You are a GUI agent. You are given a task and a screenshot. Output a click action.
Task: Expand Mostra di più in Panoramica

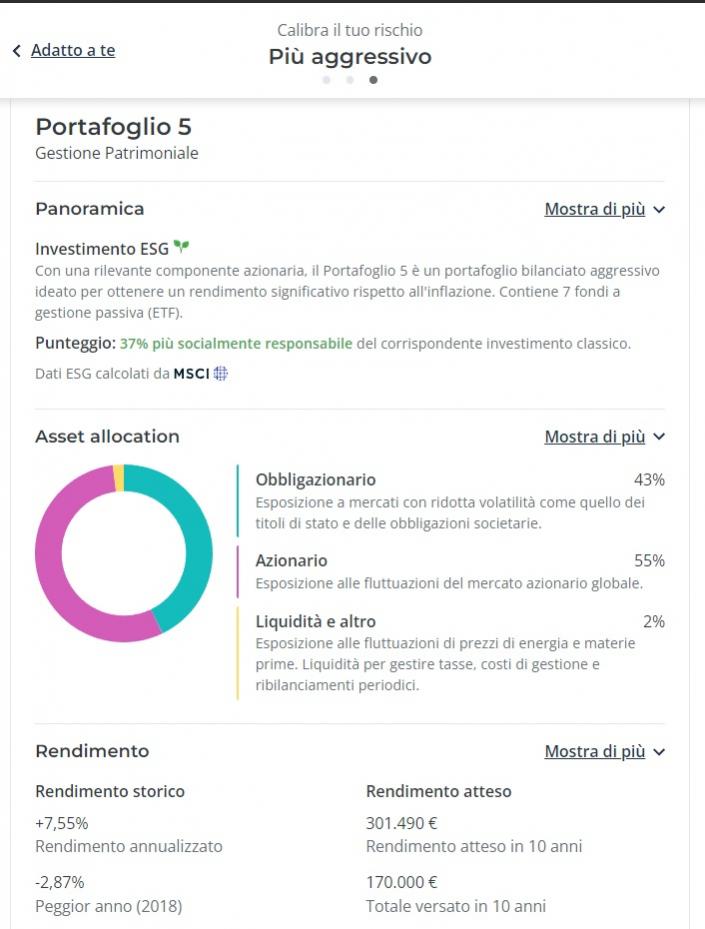(604, 209)
